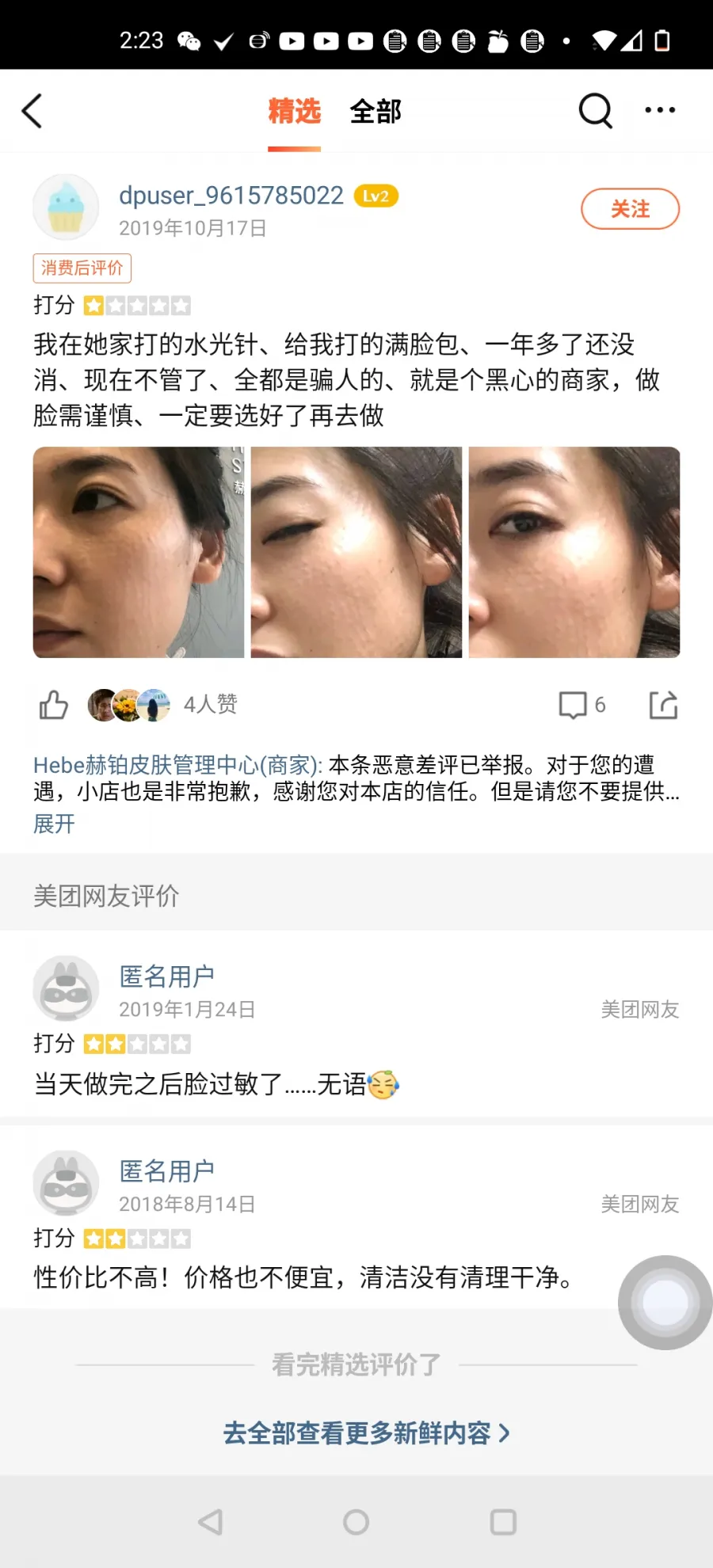Follow dpuser_9615785022 with 关注 button

pyautogui.click(x=630, y=209)
